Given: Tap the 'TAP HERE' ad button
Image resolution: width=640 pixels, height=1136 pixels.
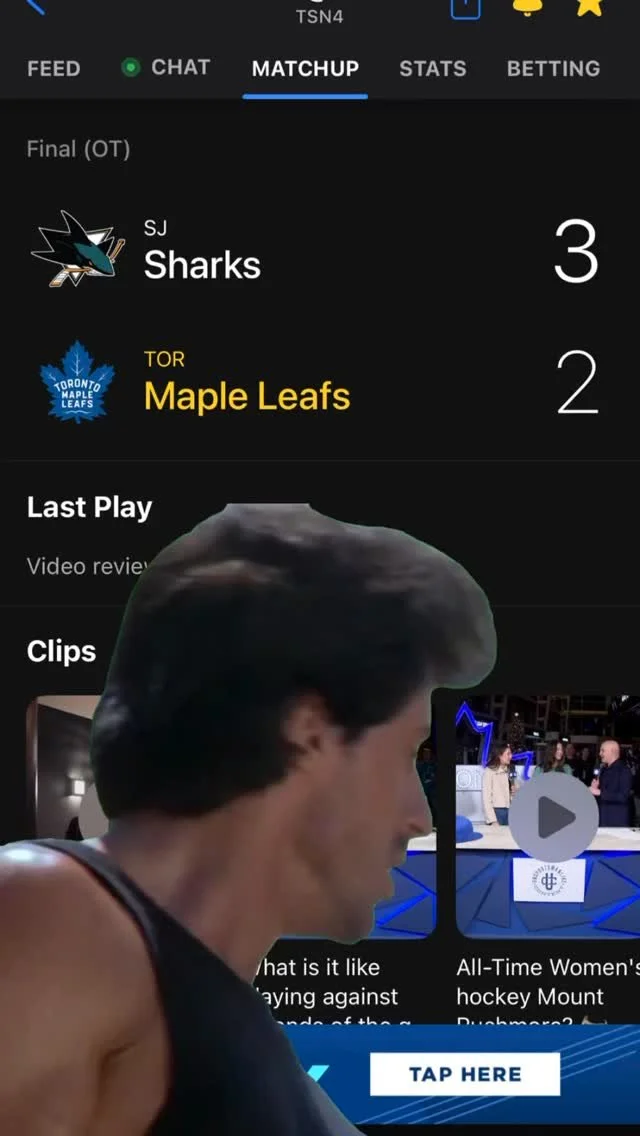Looking at the screenshot, I should [464, 1075].
